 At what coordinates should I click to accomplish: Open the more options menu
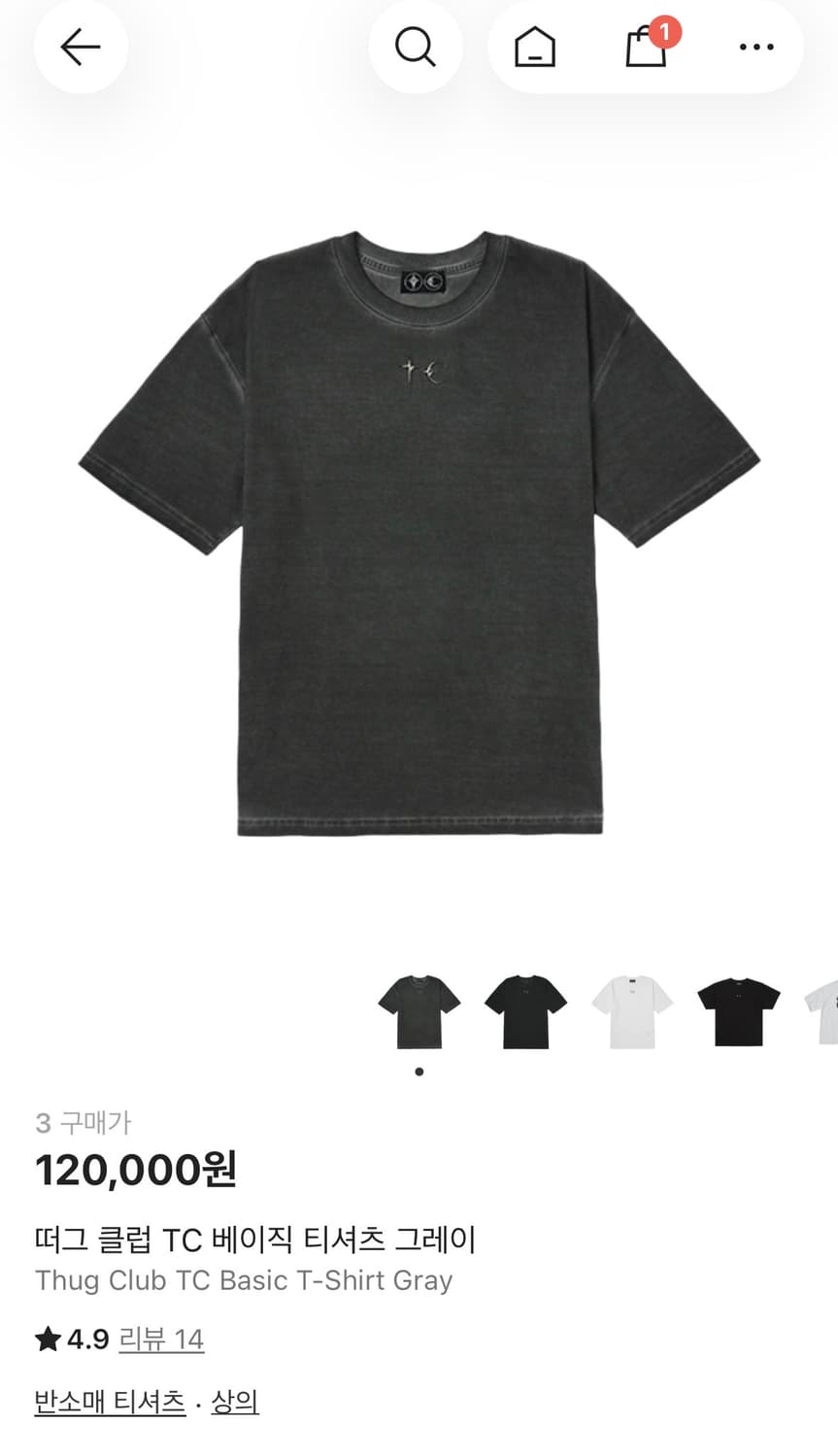(755, 47)
